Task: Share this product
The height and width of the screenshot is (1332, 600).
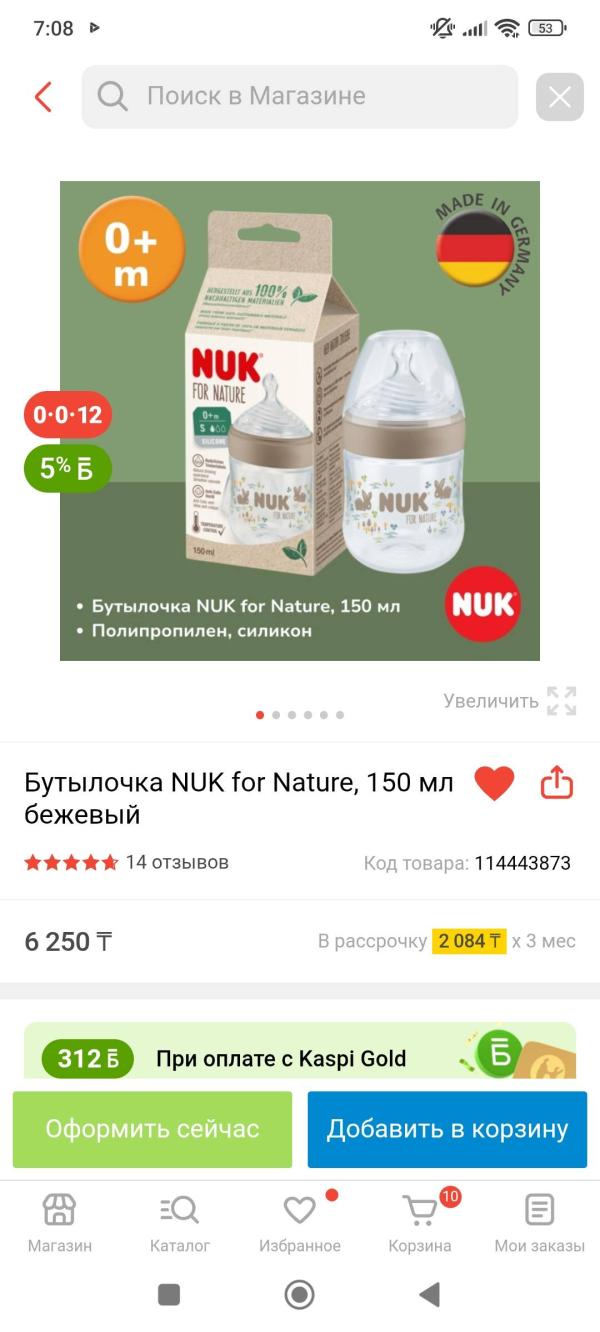Action: (x=557, y=783)
